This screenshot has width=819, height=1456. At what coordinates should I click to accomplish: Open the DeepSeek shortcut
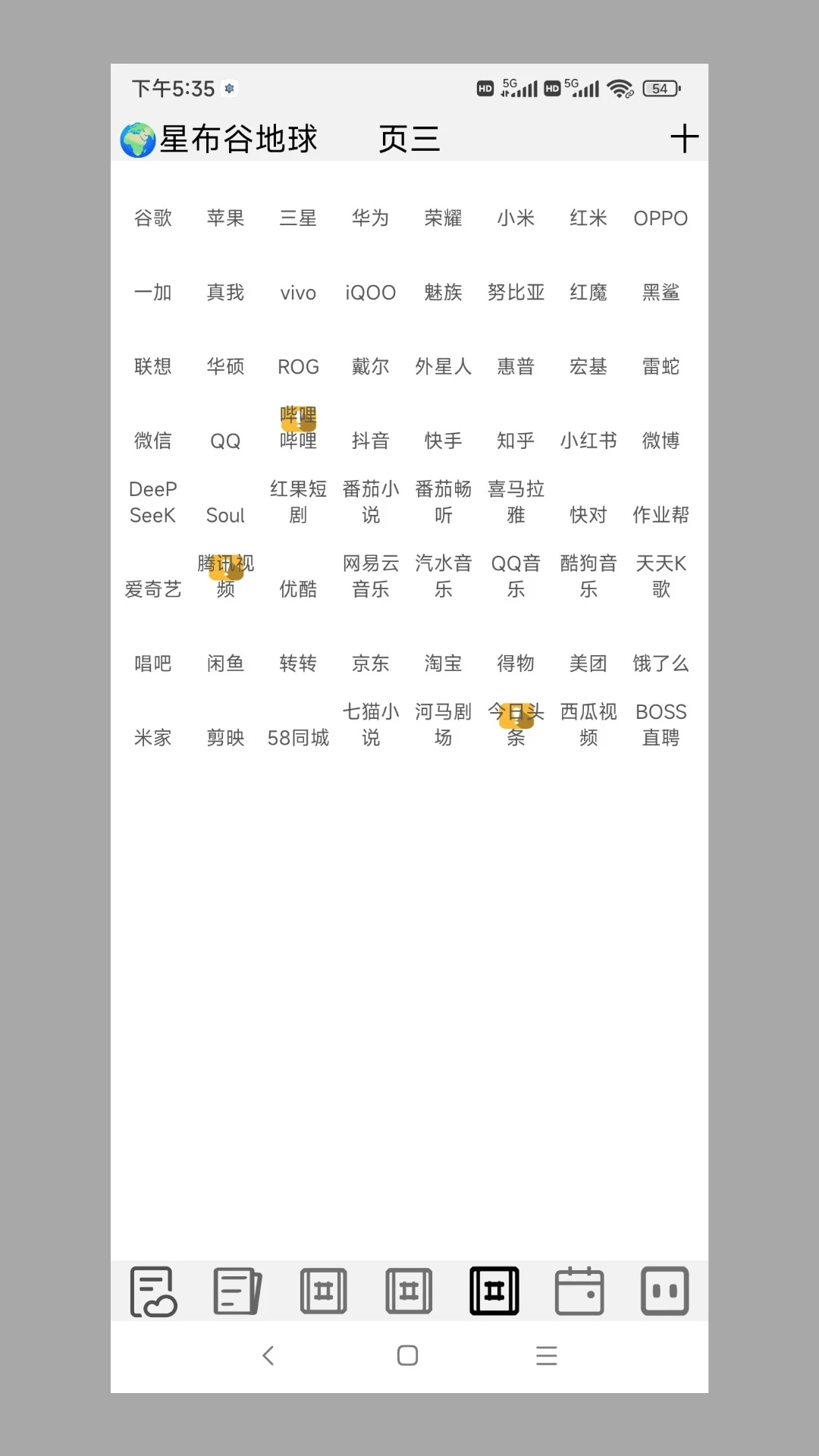(152, 502)
